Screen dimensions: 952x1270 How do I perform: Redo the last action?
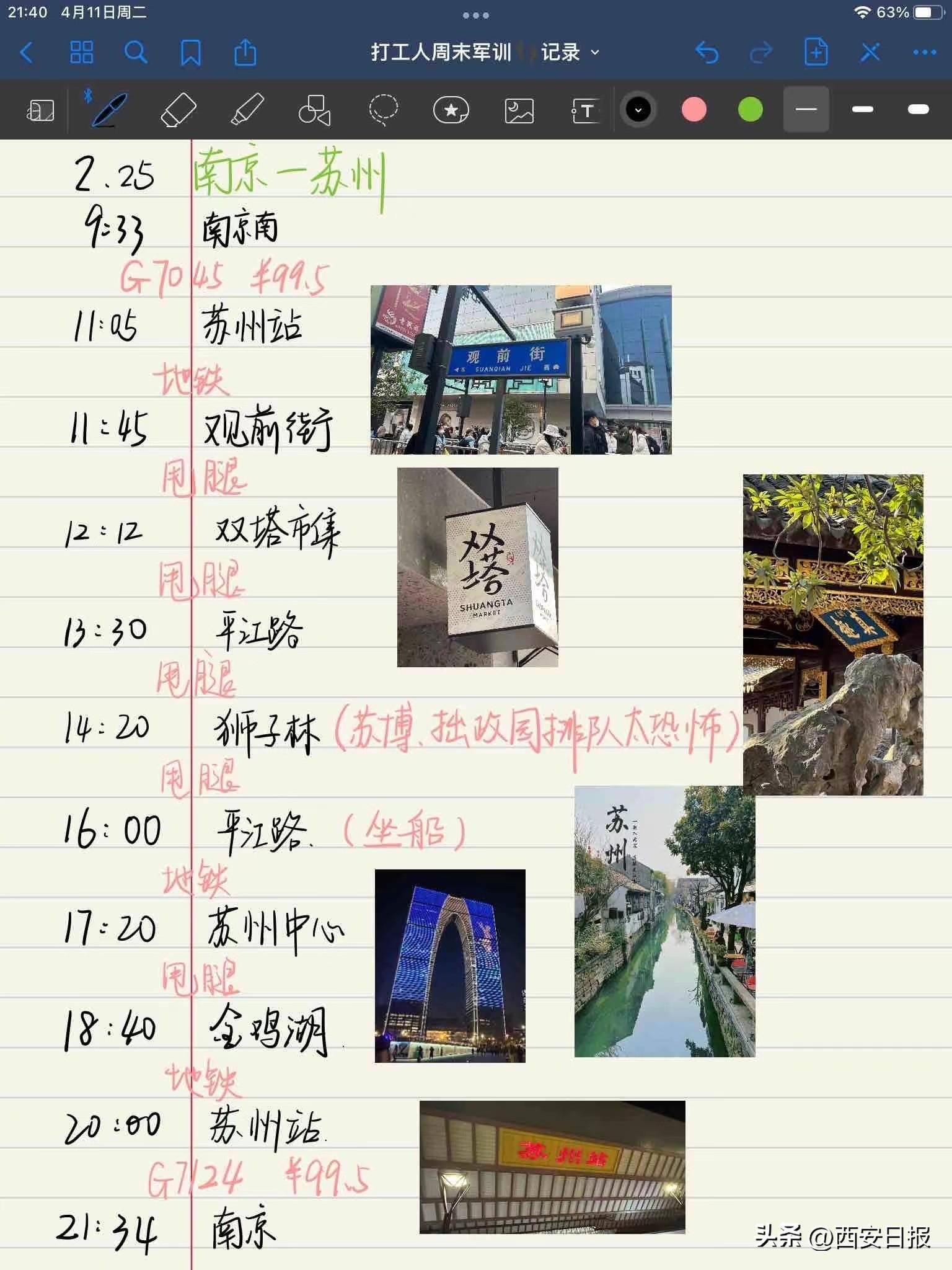click(x=761, y=52)
